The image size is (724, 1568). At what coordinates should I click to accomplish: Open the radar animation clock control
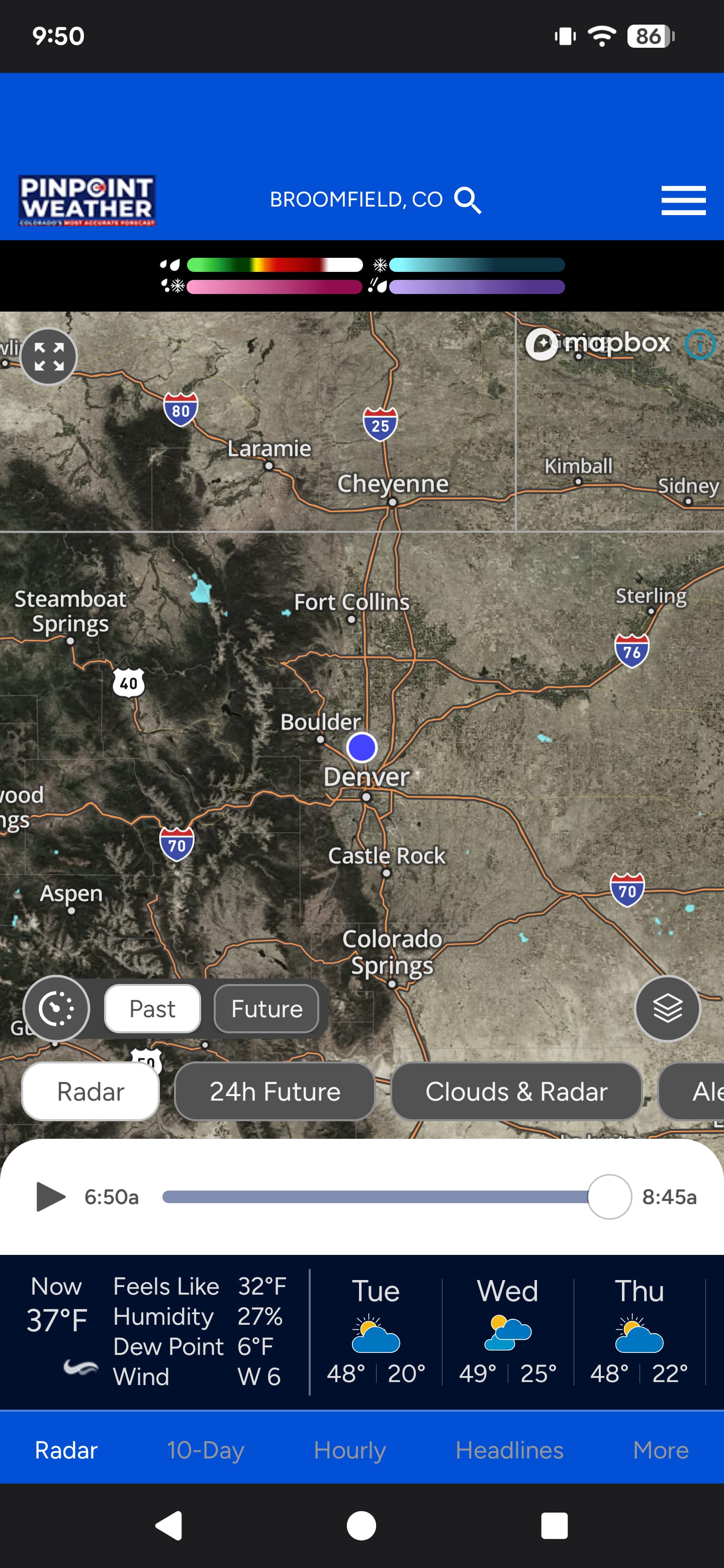(57, 1009)
